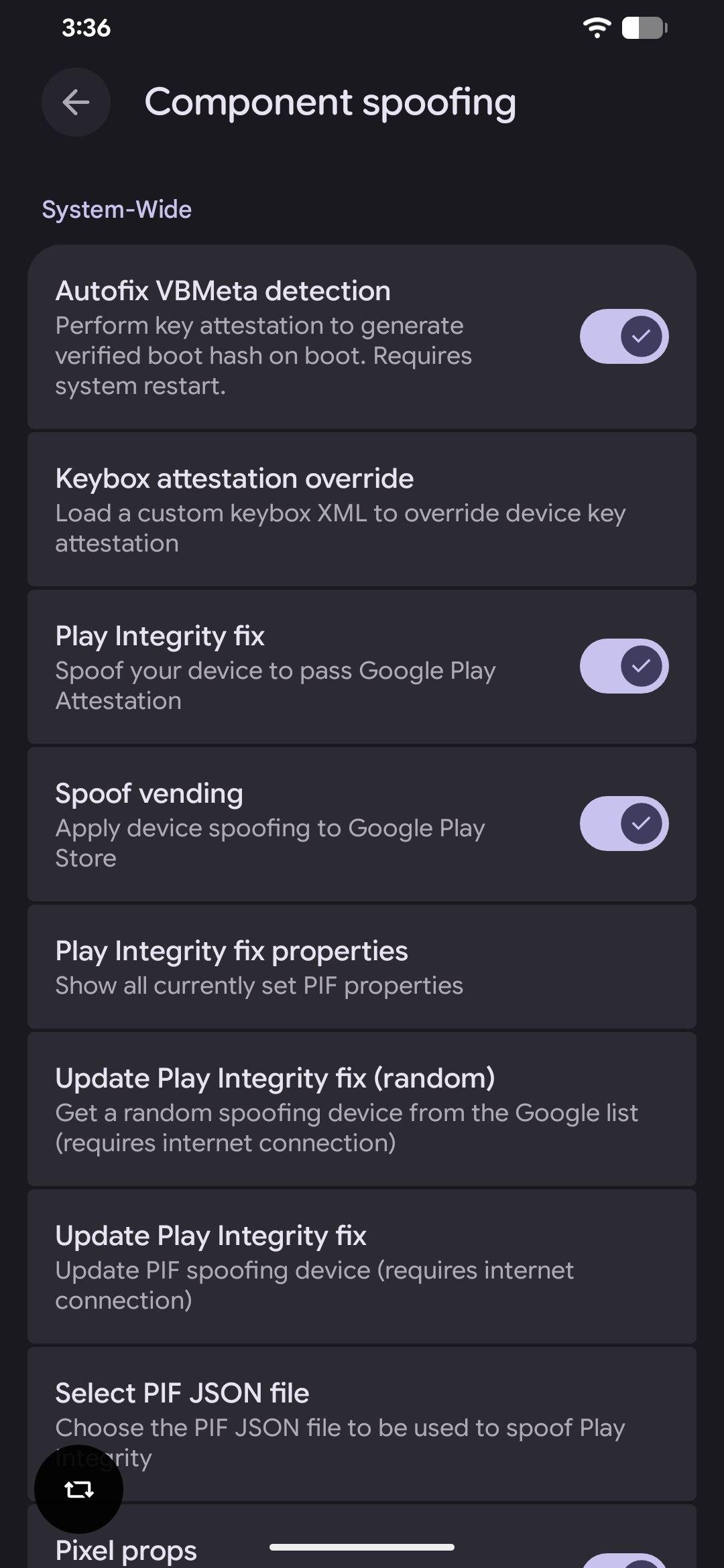The height and width of the screenshot is (1568, 724).
Task: Tap Update Play Integrity fix row
Action: [362, 1266]
